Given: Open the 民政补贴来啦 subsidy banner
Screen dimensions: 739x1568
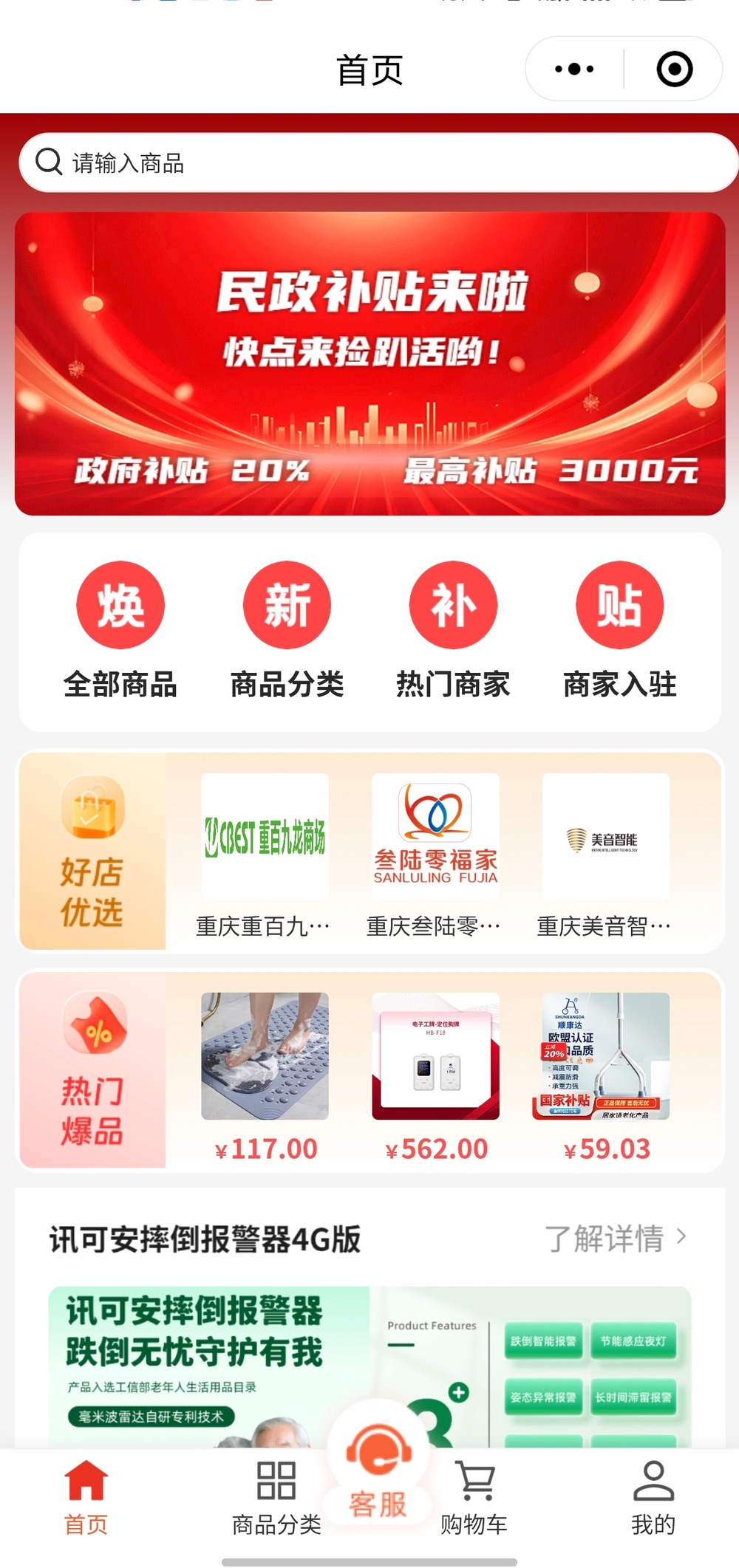Looking at the screenshot, I should (369, 363).
